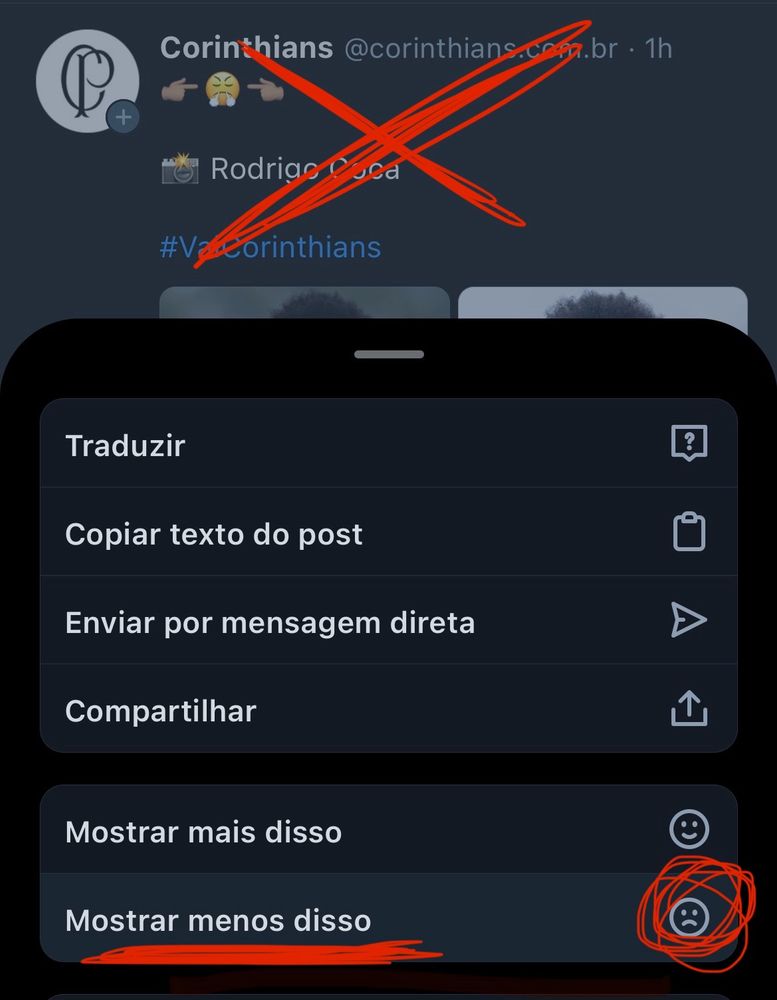Tap the sheet drag handle bar
This screenshot has width=777, height=1000.
(388, 353)
